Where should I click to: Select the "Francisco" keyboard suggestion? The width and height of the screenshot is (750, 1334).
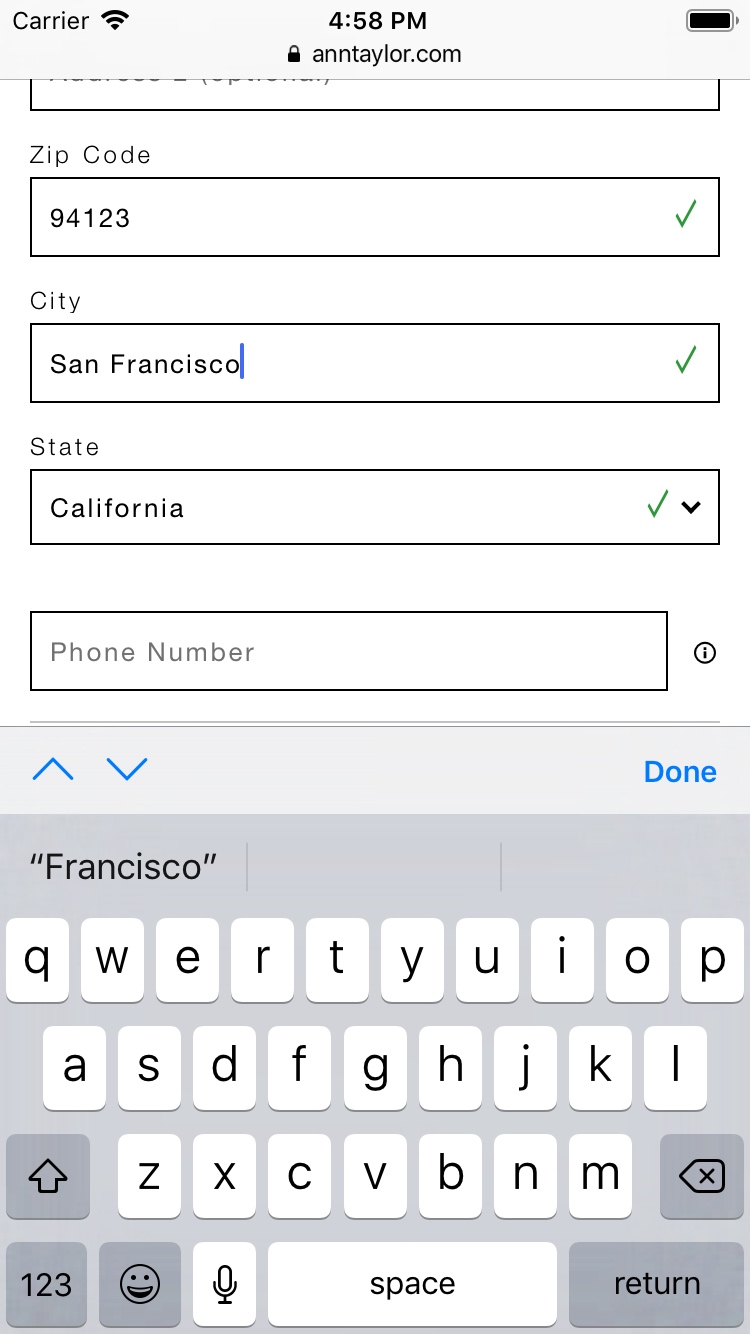124,867
